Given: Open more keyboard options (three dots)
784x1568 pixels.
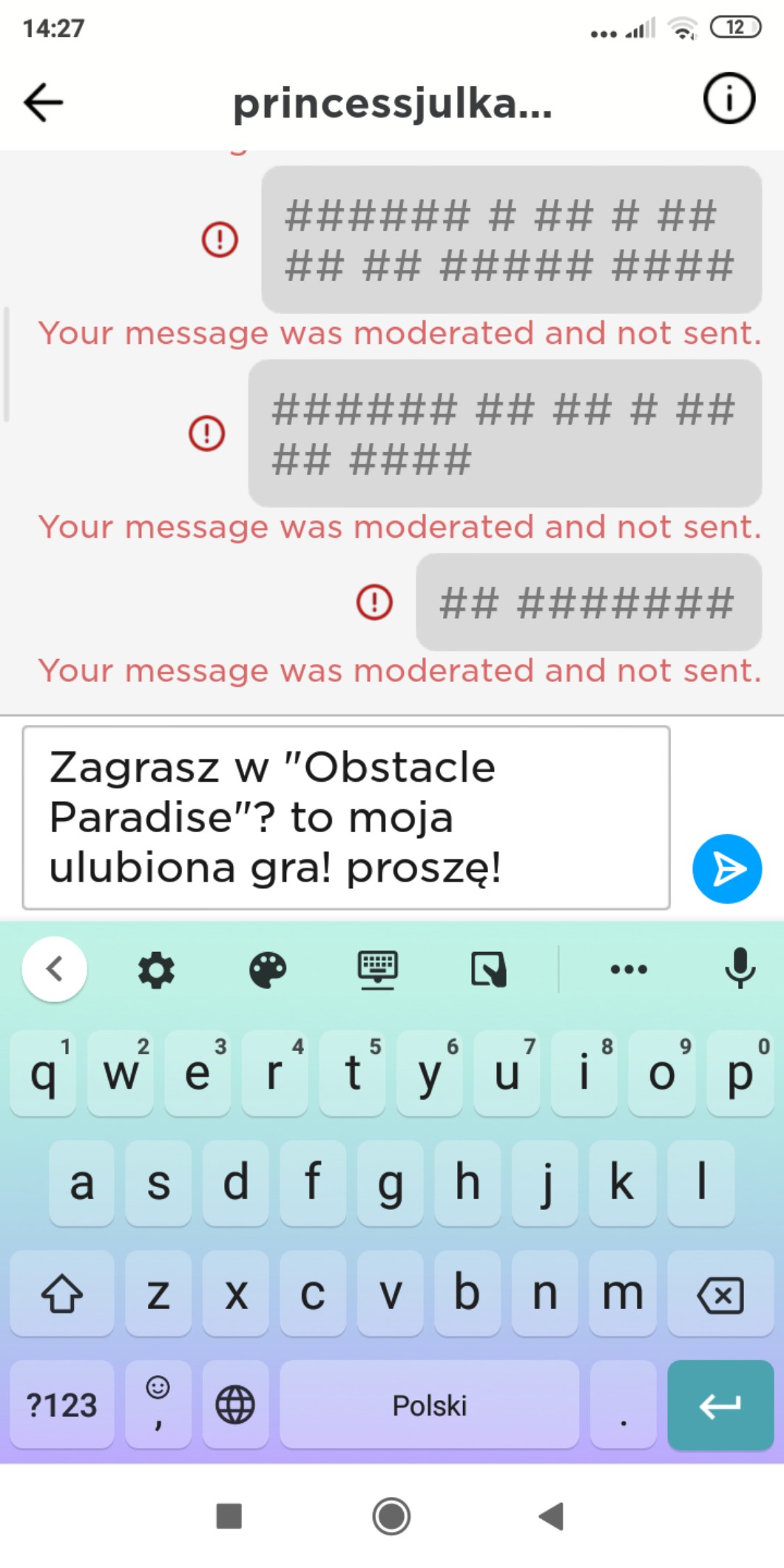Looking at the screenshot, I should (x=629, y=969).
